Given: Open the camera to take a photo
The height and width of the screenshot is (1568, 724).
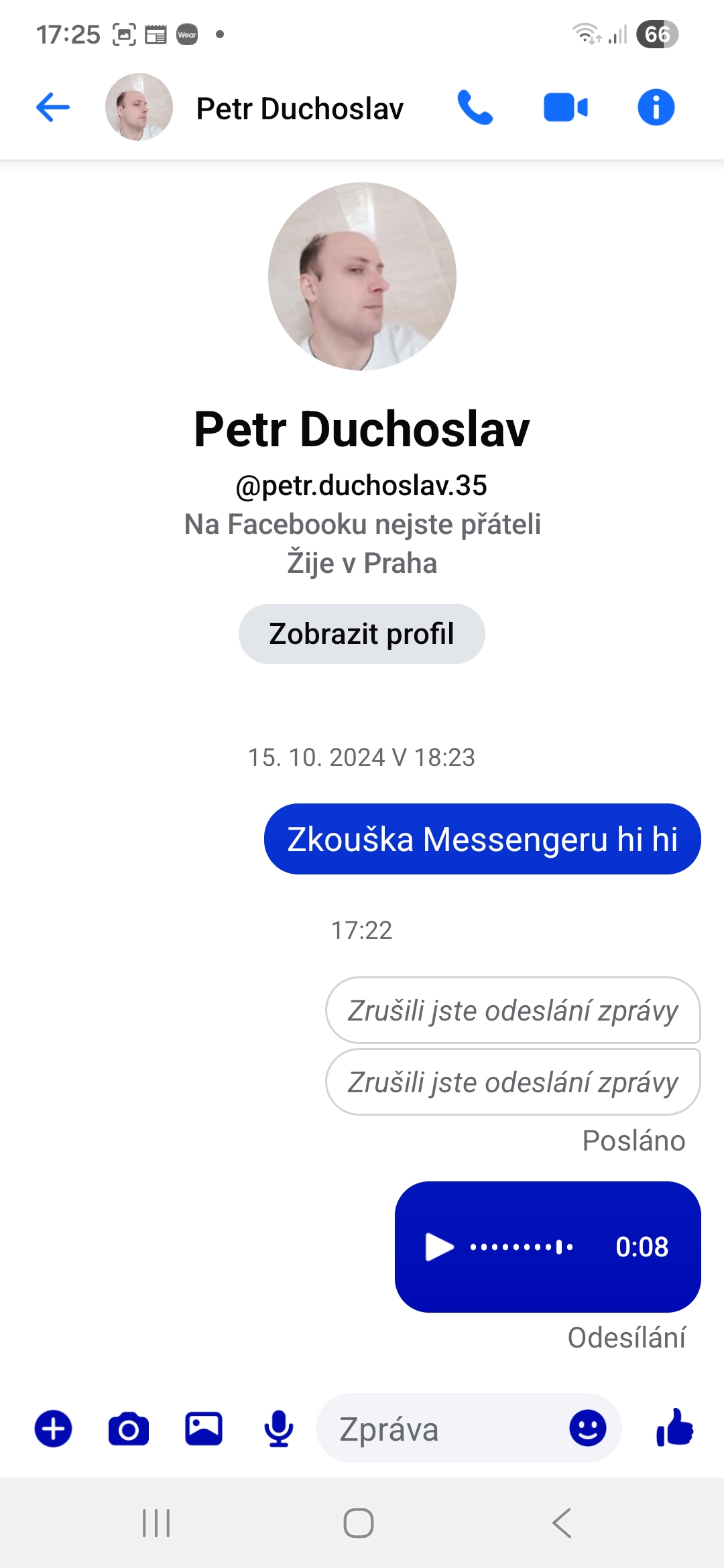Looking at the screenshot, I should pyautogui.click(x=129, y=1429).
